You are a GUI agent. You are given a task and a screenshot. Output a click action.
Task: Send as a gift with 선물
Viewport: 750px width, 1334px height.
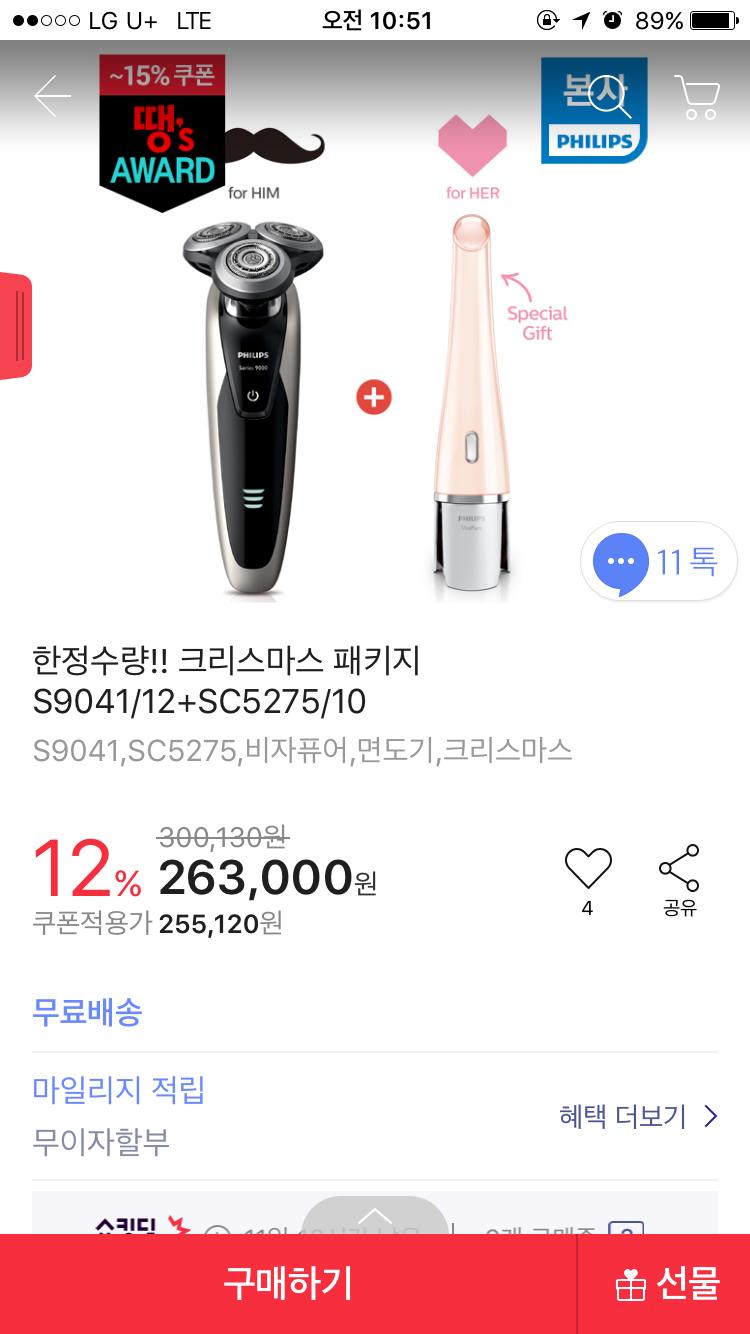point(665,1284)
